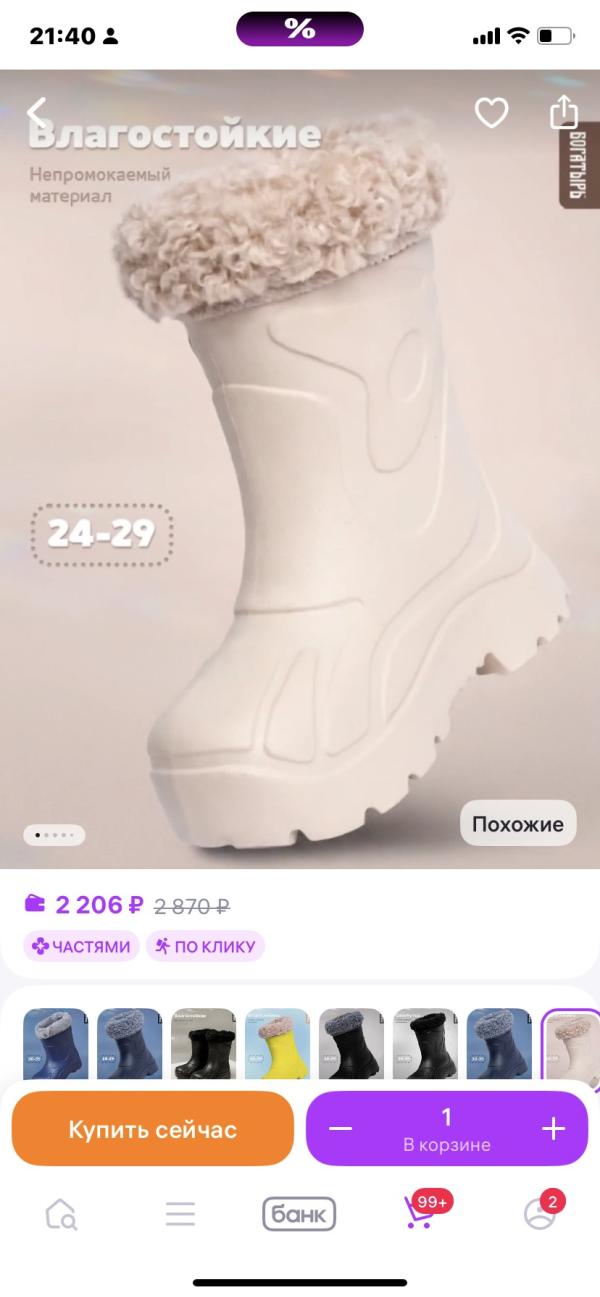Open the shopping cart tab

click(420, 1212)
